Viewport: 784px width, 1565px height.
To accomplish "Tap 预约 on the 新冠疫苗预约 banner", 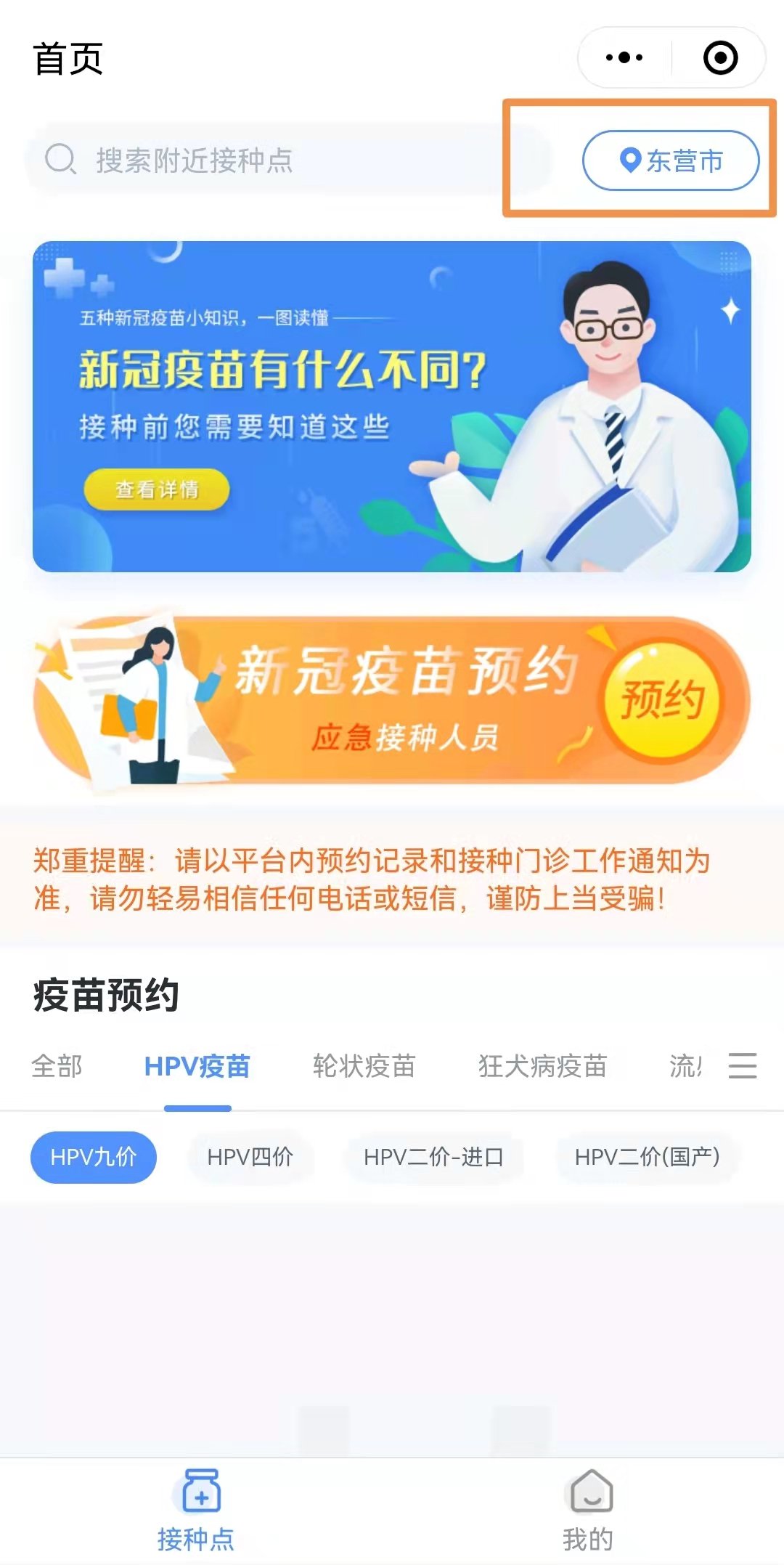I will click(661, 699).
